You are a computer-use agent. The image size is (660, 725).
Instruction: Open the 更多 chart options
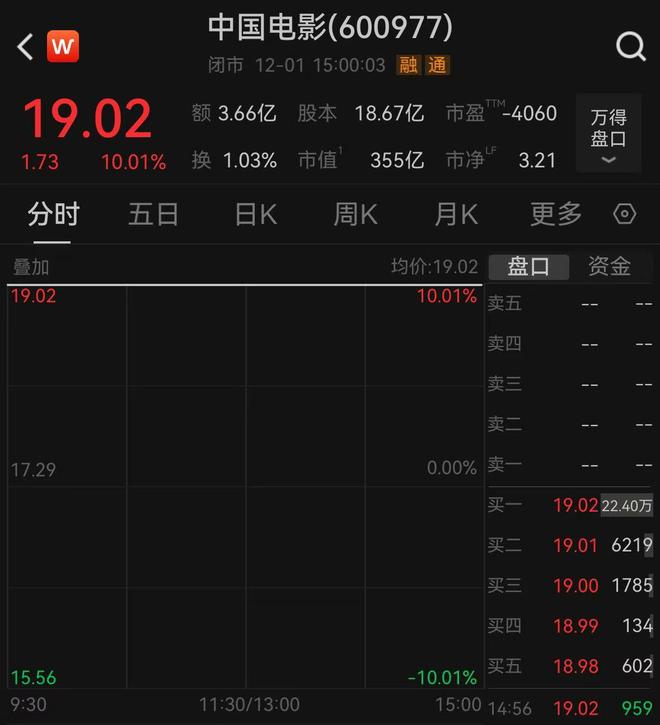[x=556, y=213]
